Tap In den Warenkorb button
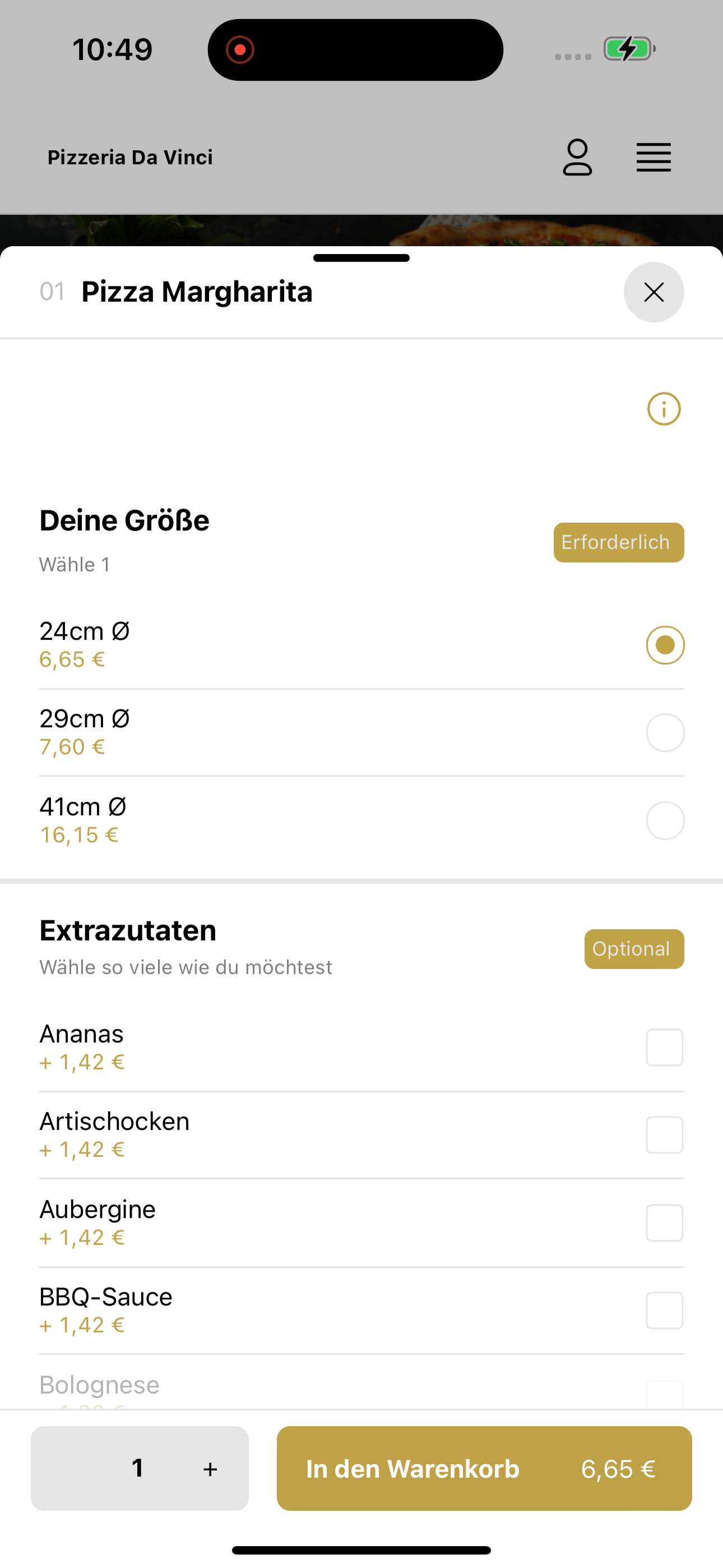Screen dimensions: 723x1568 click(484, 1468)
